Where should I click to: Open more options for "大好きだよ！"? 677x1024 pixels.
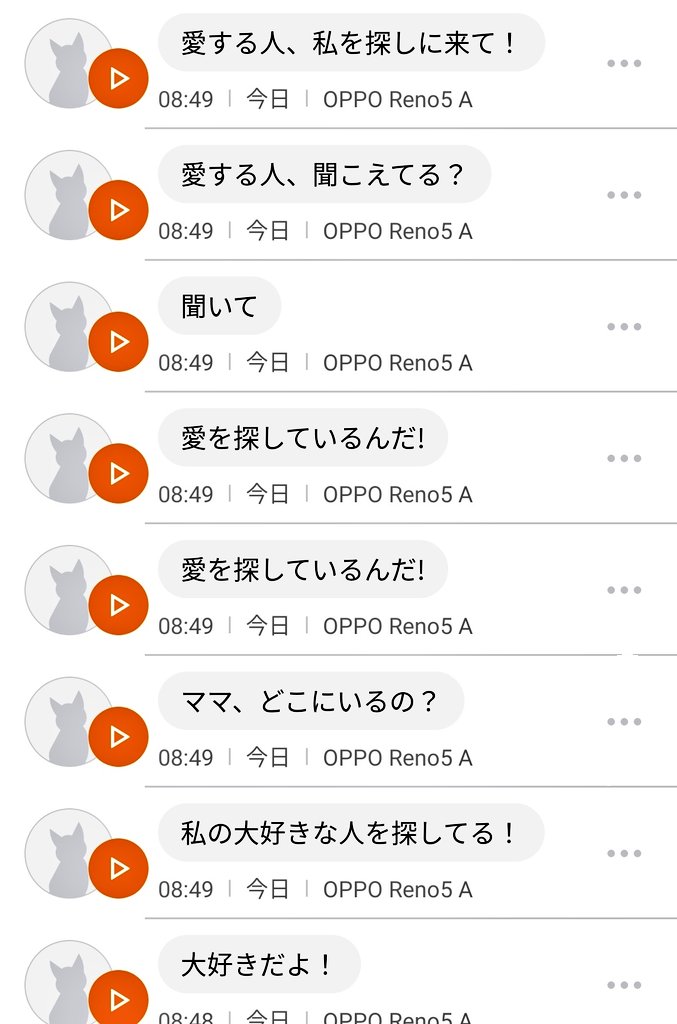click(624, 985)
